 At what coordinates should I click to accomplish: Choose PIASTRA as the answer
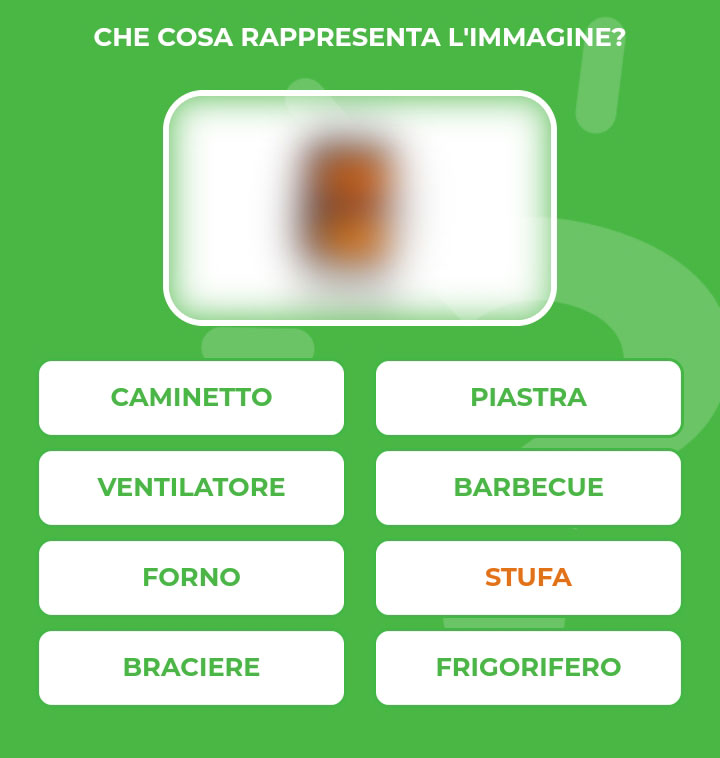528,397
